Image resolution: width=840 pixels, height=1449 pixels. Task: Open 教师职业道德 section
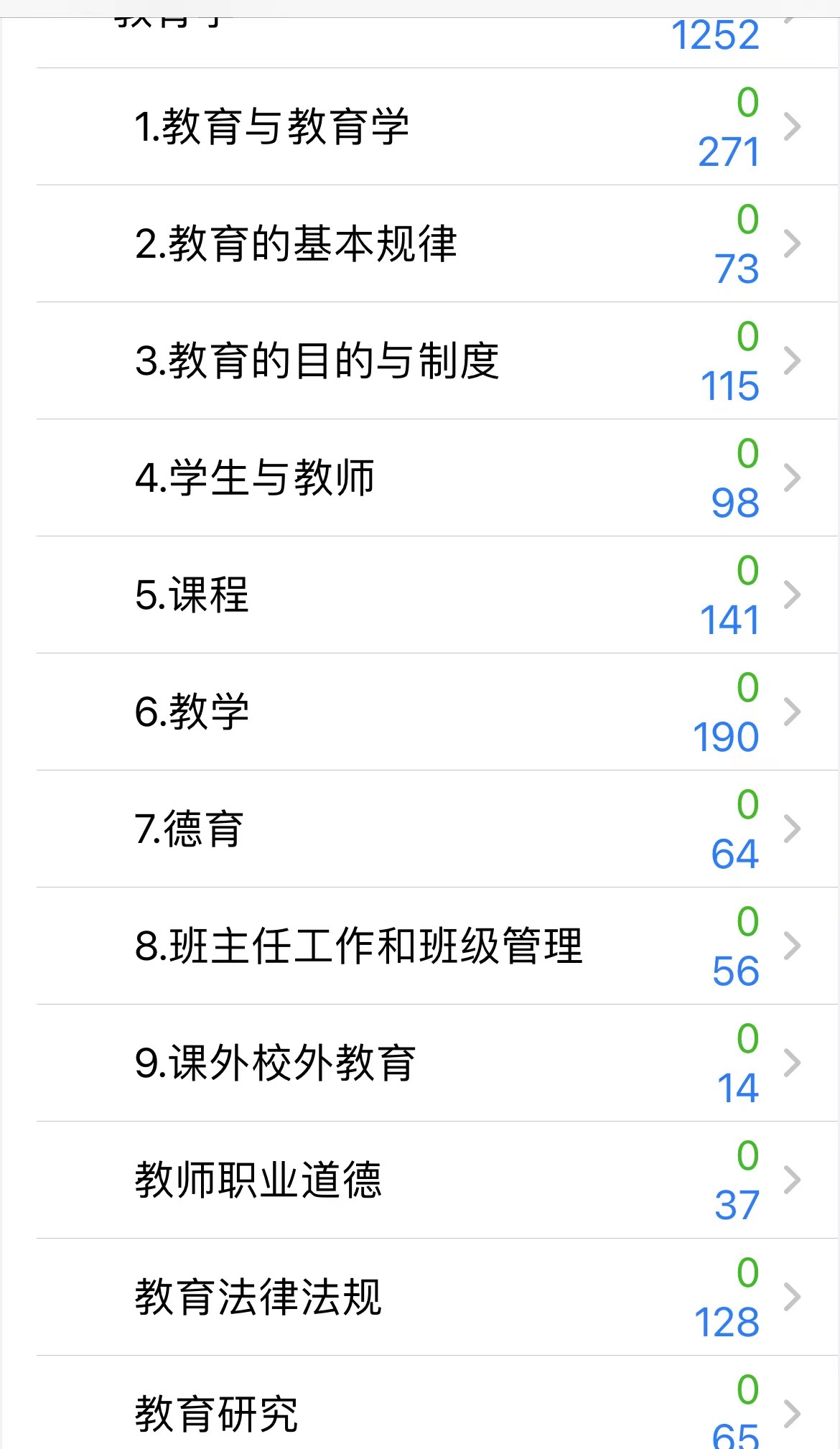(x=437, y=1180)
